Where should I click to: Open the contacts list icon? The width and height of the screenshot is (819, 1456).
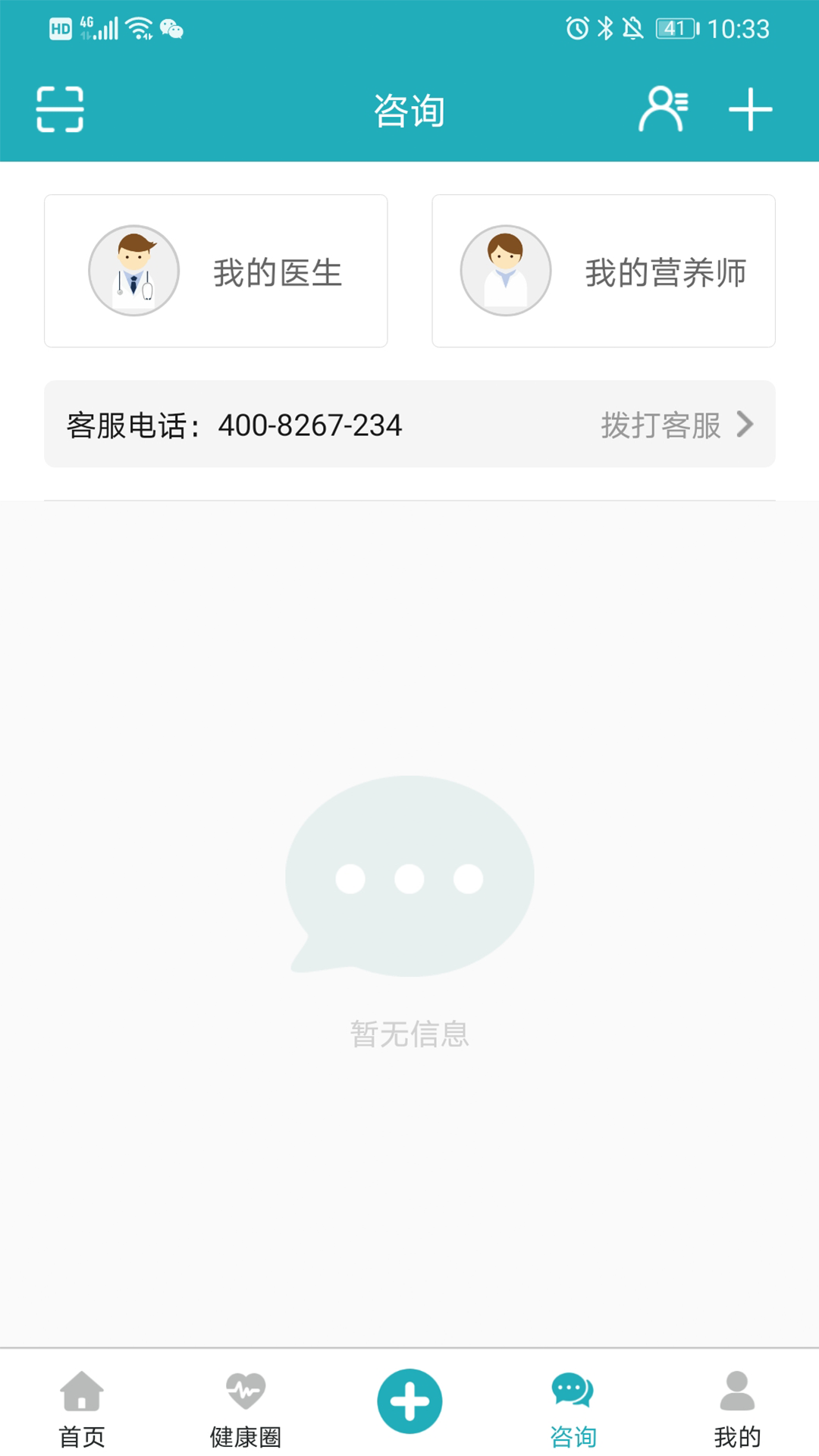[662, 109]
